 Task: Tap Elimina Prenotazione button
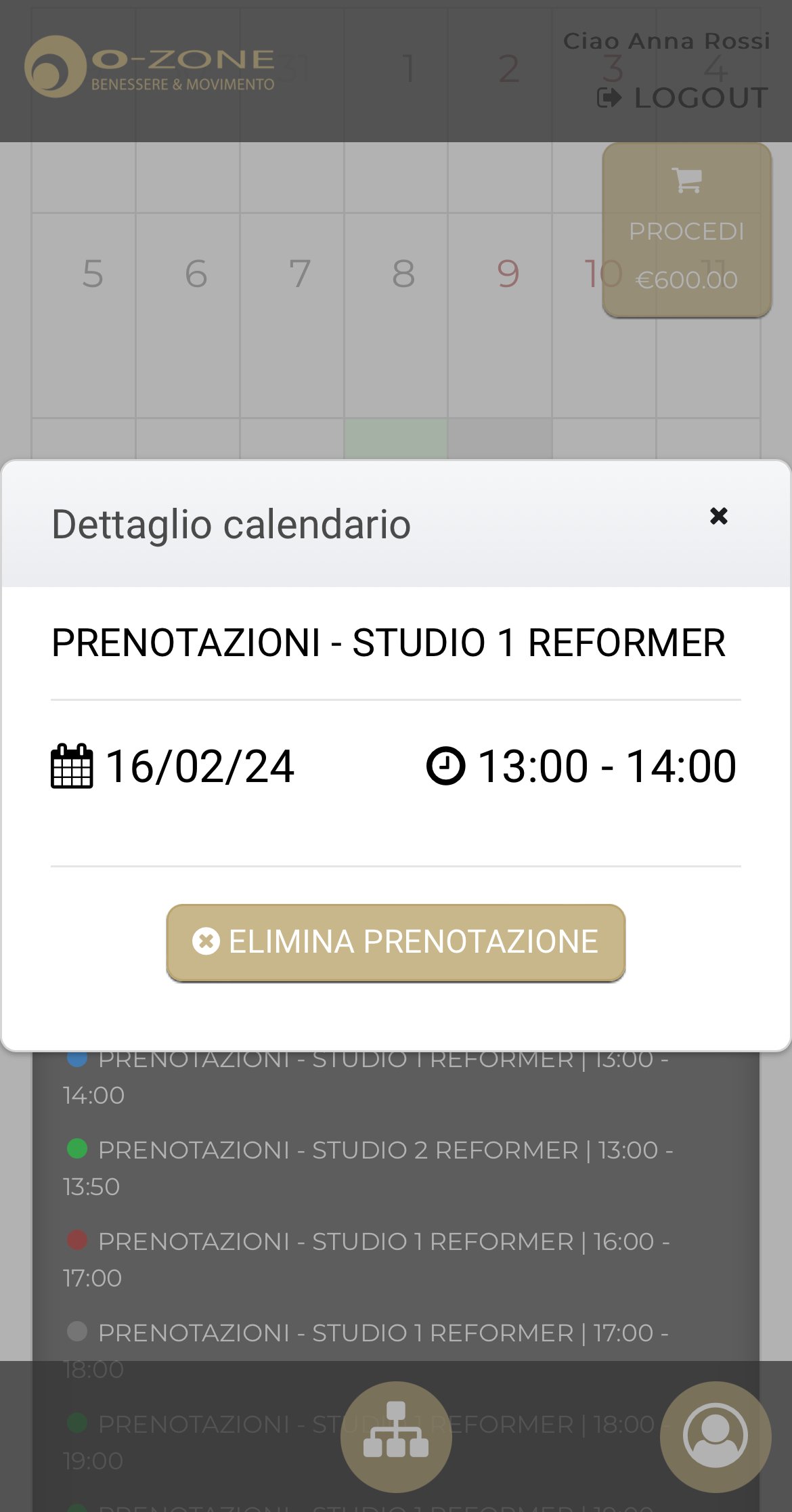coord(396,942)
